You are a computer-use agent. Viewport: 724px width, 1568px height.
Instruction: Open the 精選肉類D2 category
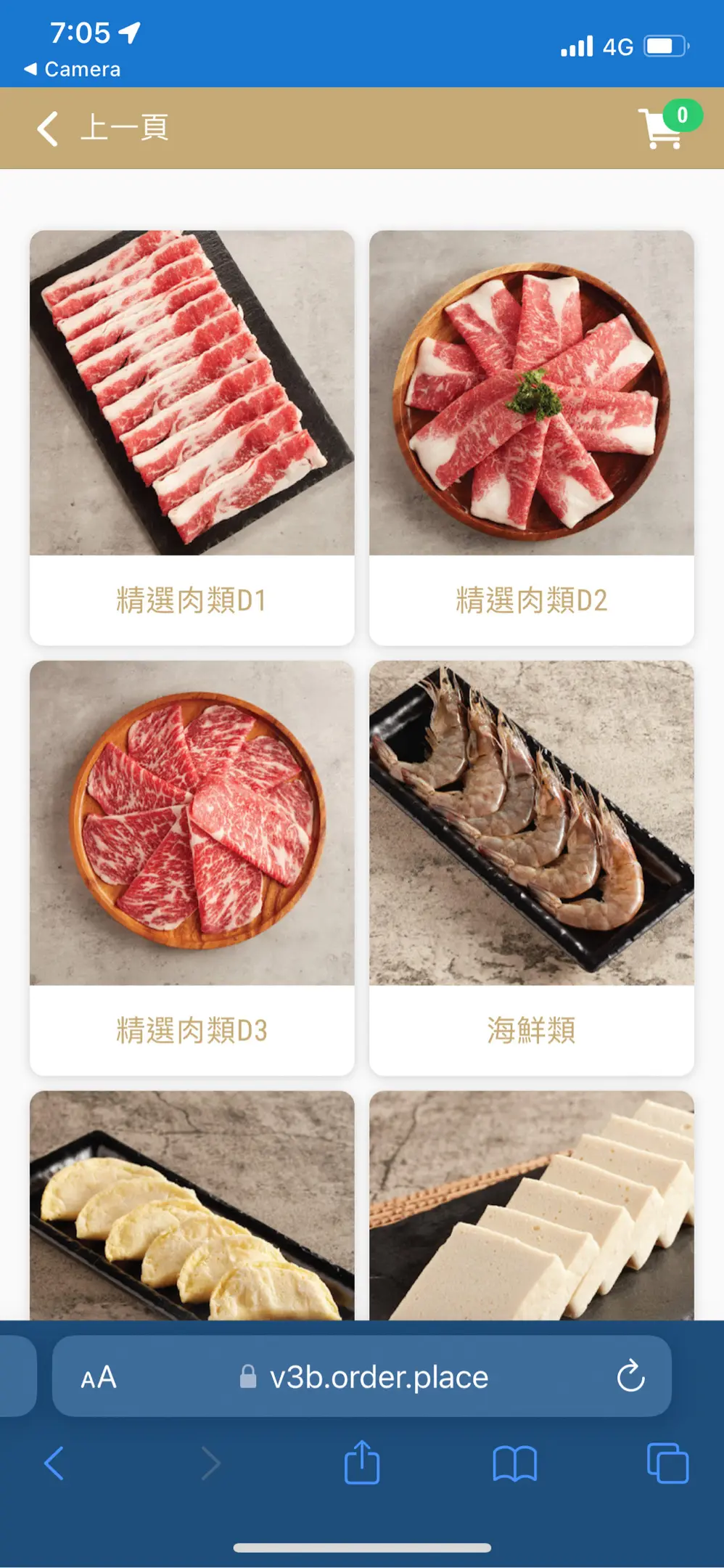point(531,437)
